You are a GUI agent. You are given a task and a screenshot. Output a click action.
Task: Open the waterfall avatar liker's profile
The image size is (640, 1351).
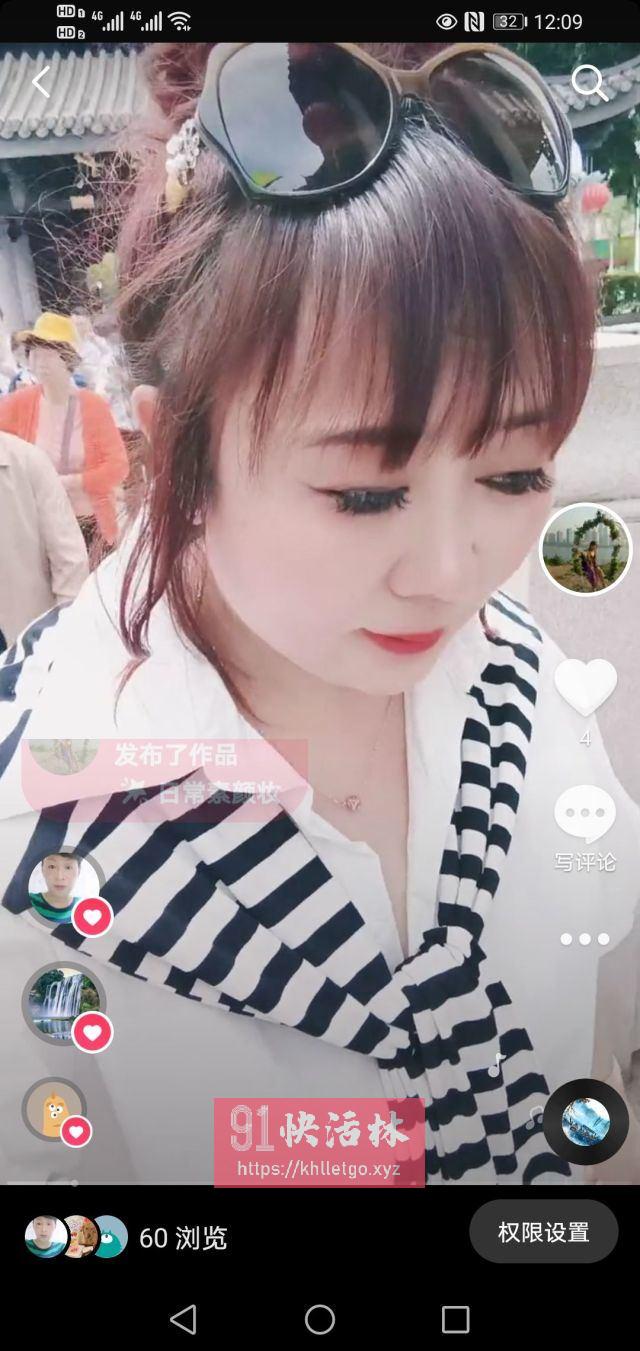[x=63, y=1001]
